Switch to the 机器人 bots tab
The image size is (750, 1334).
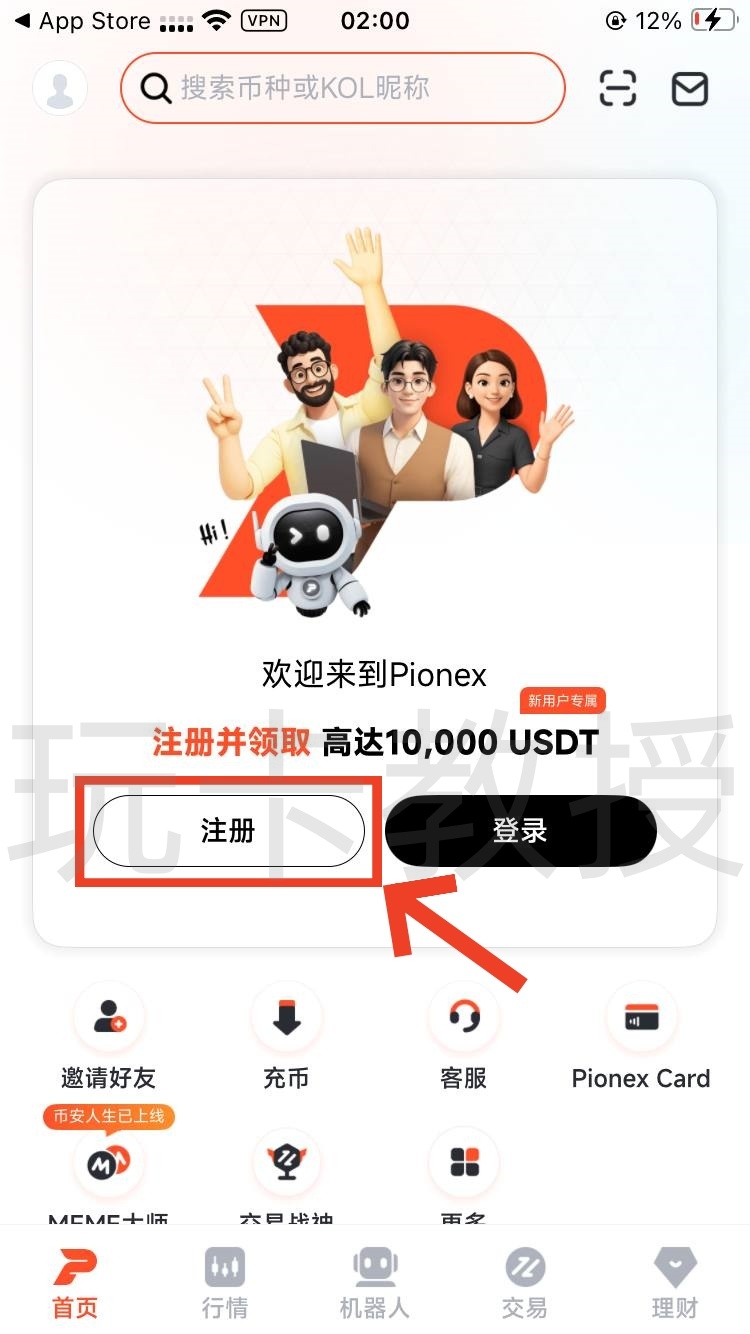[x=375, y=1282]
